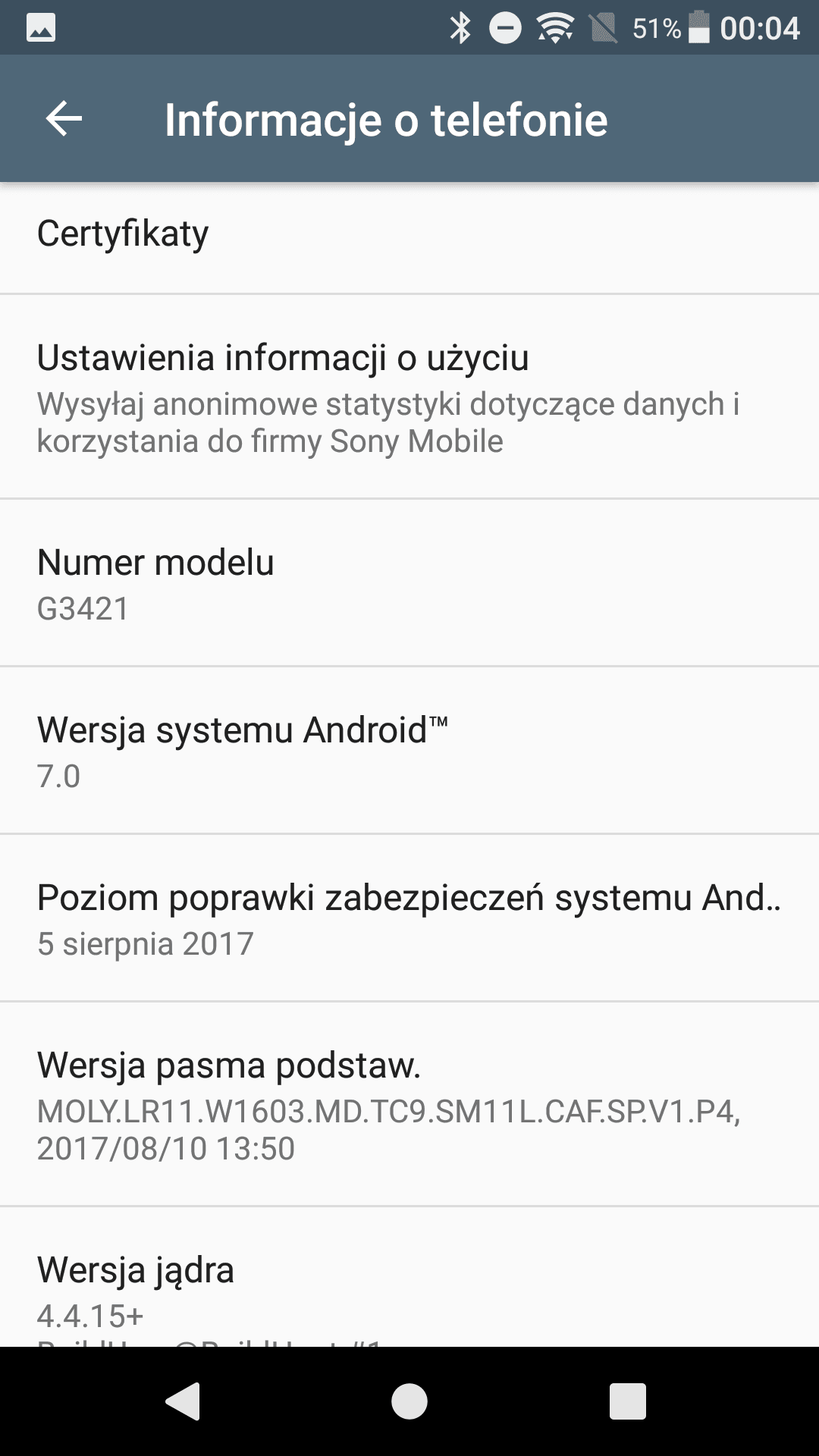The height and width of the screenshot is (1456, 819).
Task: Select Poziom poprawki zabezpieczeń row
Action: click(409, 918)
